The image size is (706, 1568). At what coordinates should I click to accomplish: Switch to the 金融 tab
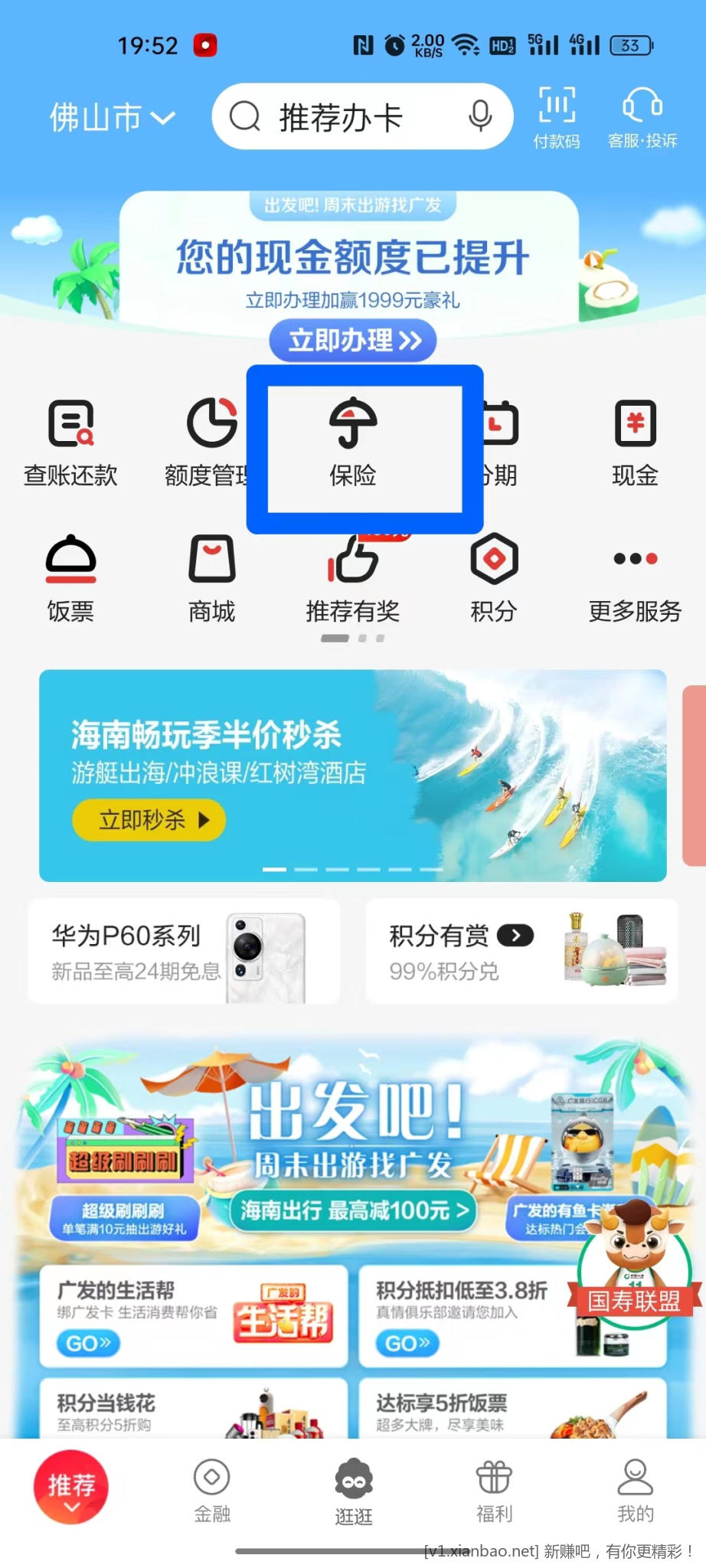pos(212,1490)
